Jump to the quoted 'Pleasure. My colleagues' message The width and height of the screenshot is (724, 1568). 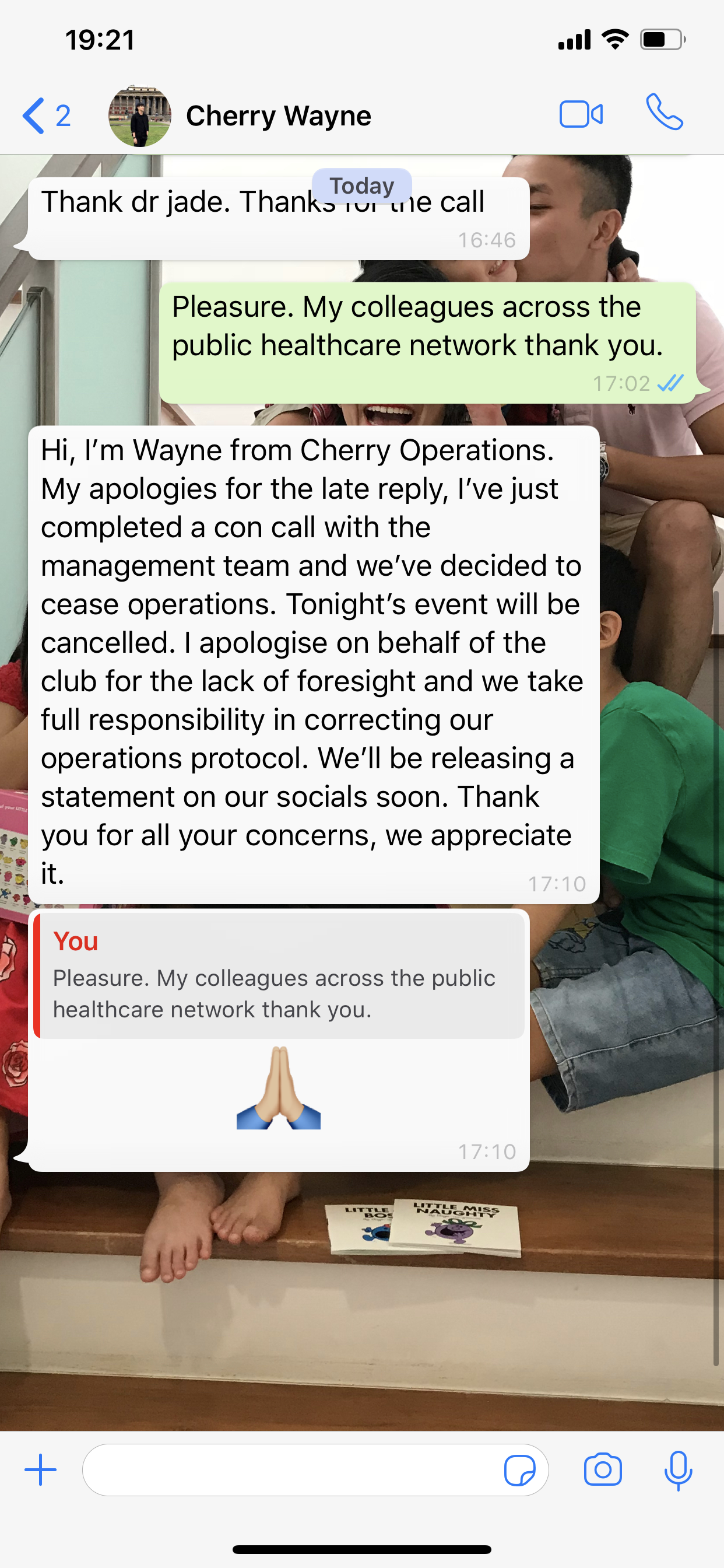coord(279,976)
